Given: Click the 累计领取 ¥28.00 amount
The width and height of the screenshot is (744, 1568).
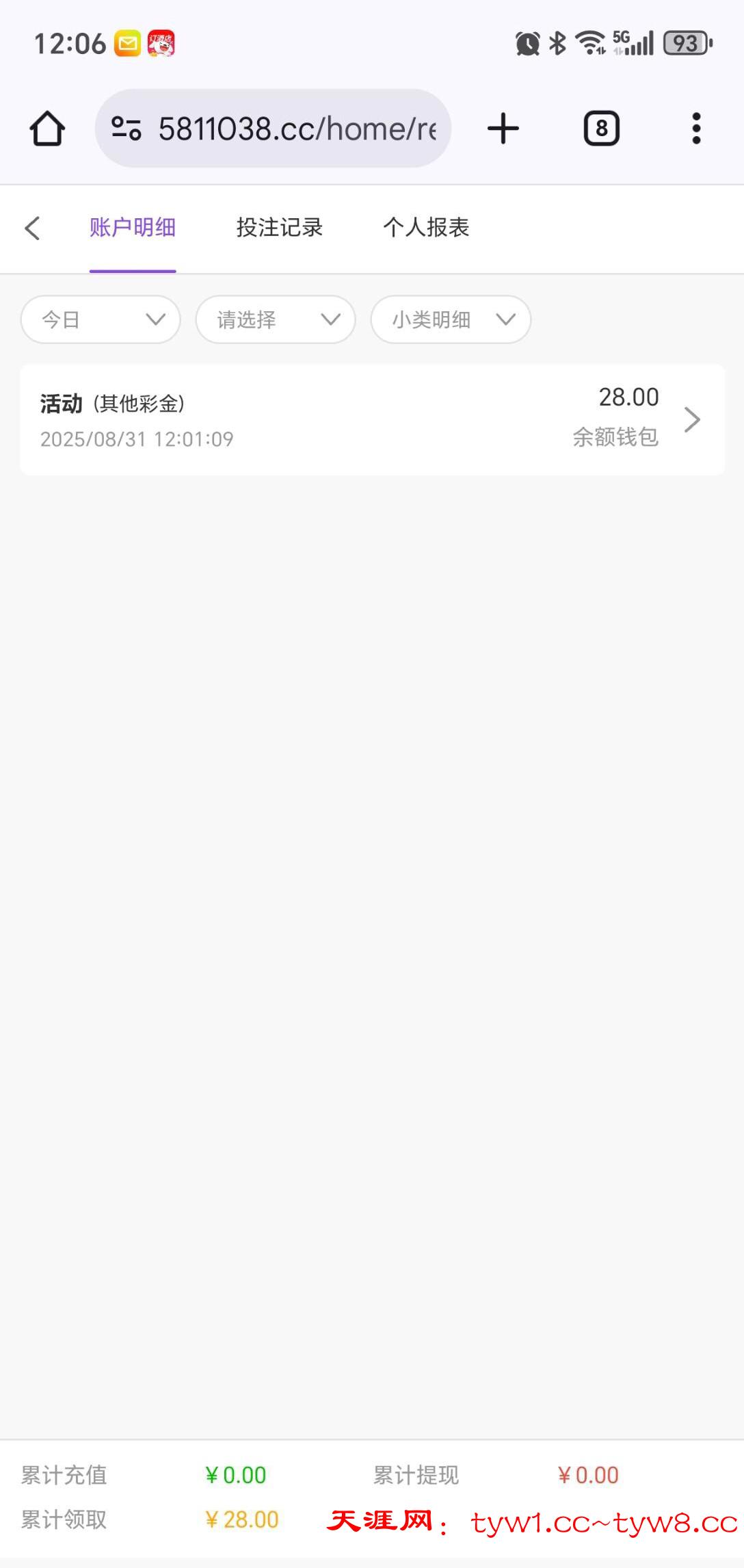Looking at the screenshot, I should point(242,1520).
